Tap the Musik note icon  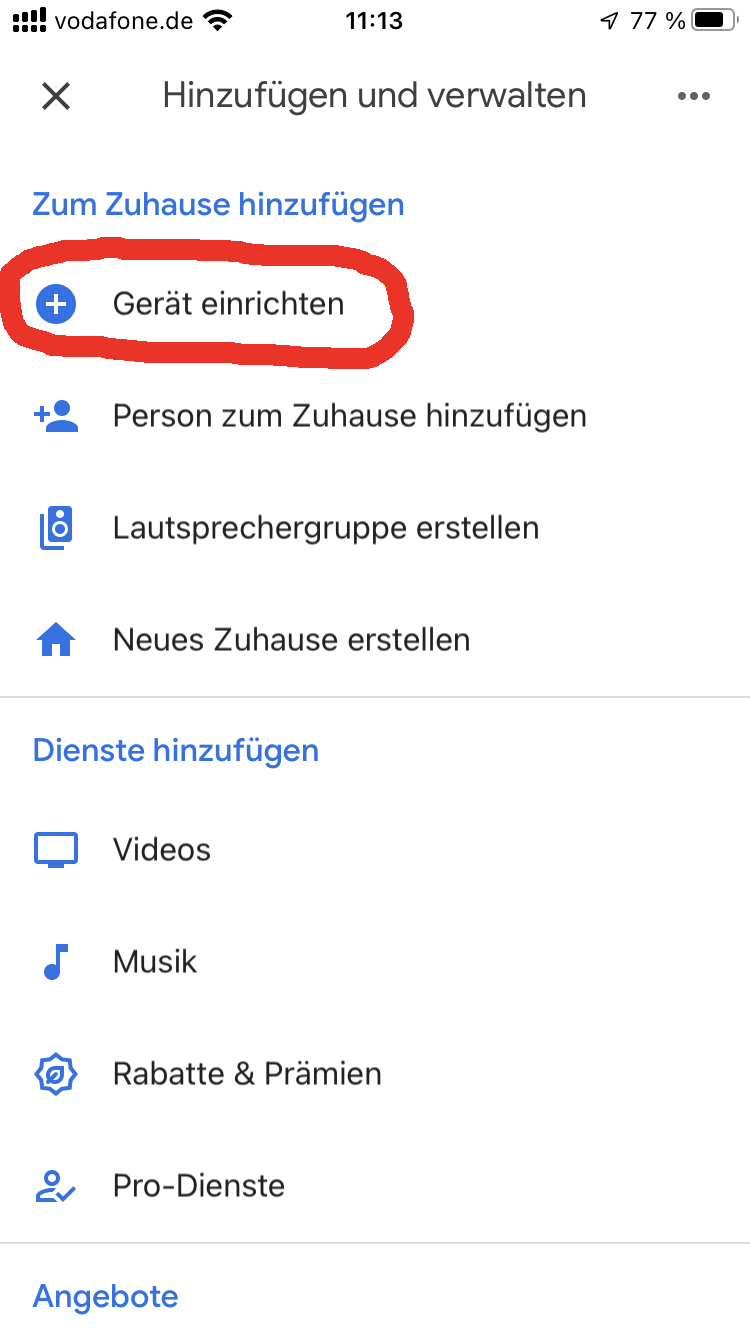coord(57,961)
